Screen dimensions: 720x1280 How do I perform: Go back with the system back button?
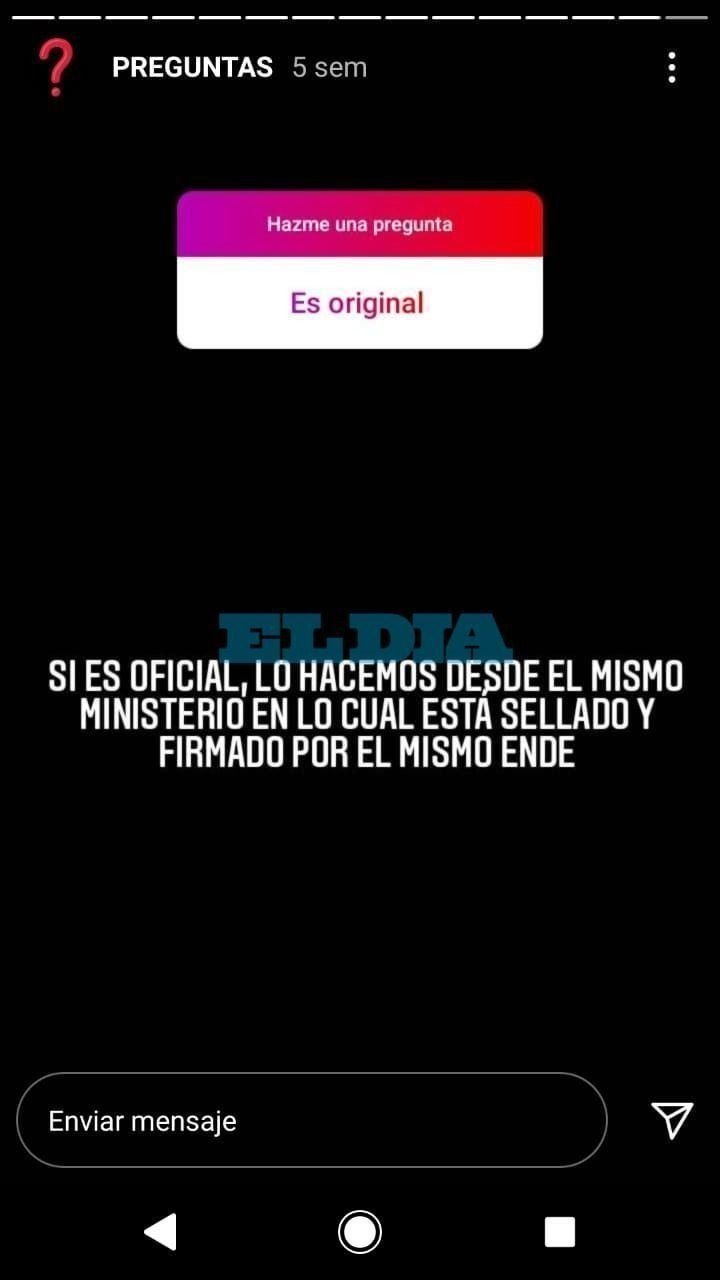point(160,1231)
